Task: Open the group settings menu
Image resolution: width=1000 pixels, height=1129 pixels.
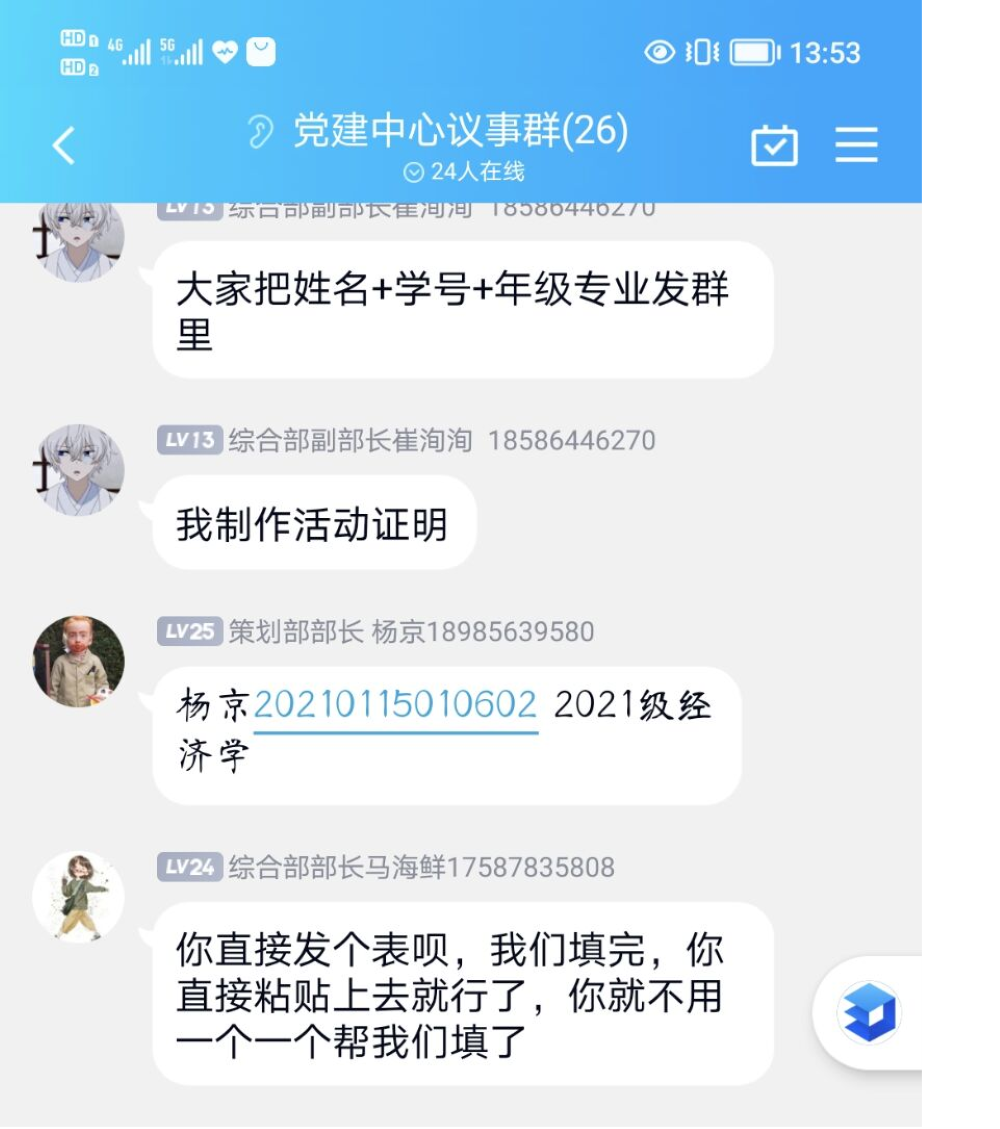Action: tap(856, 146)
